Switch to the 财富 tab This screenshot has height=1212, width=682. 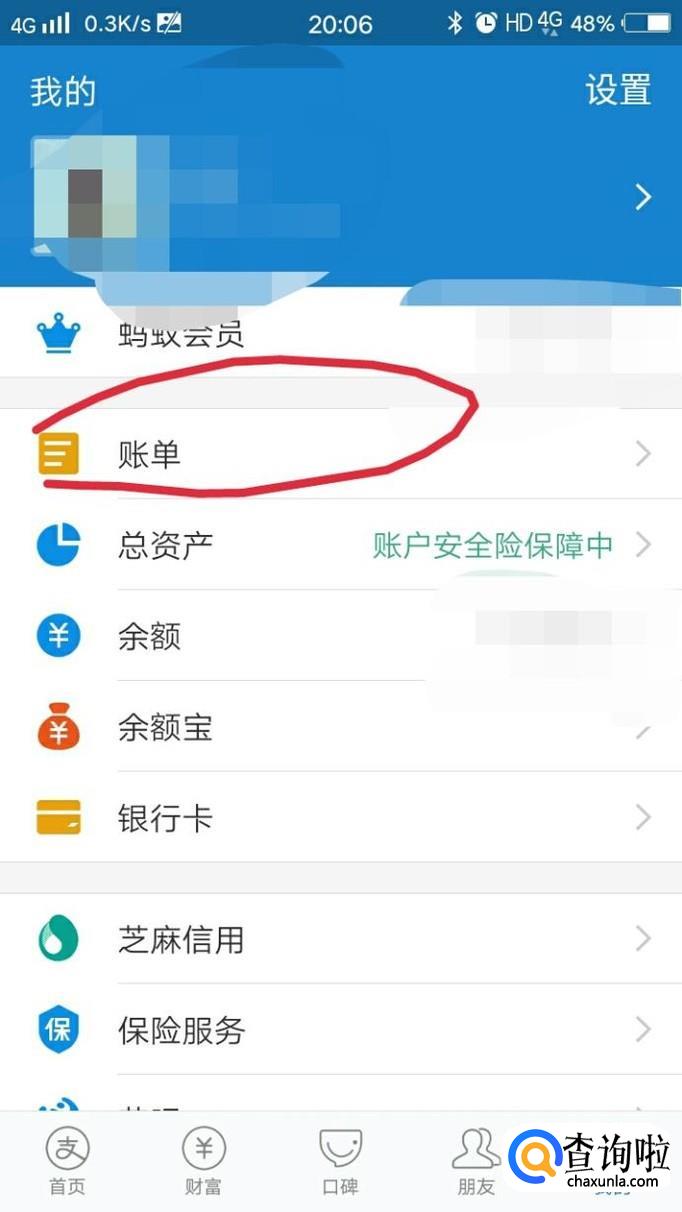click(204, 1161)
